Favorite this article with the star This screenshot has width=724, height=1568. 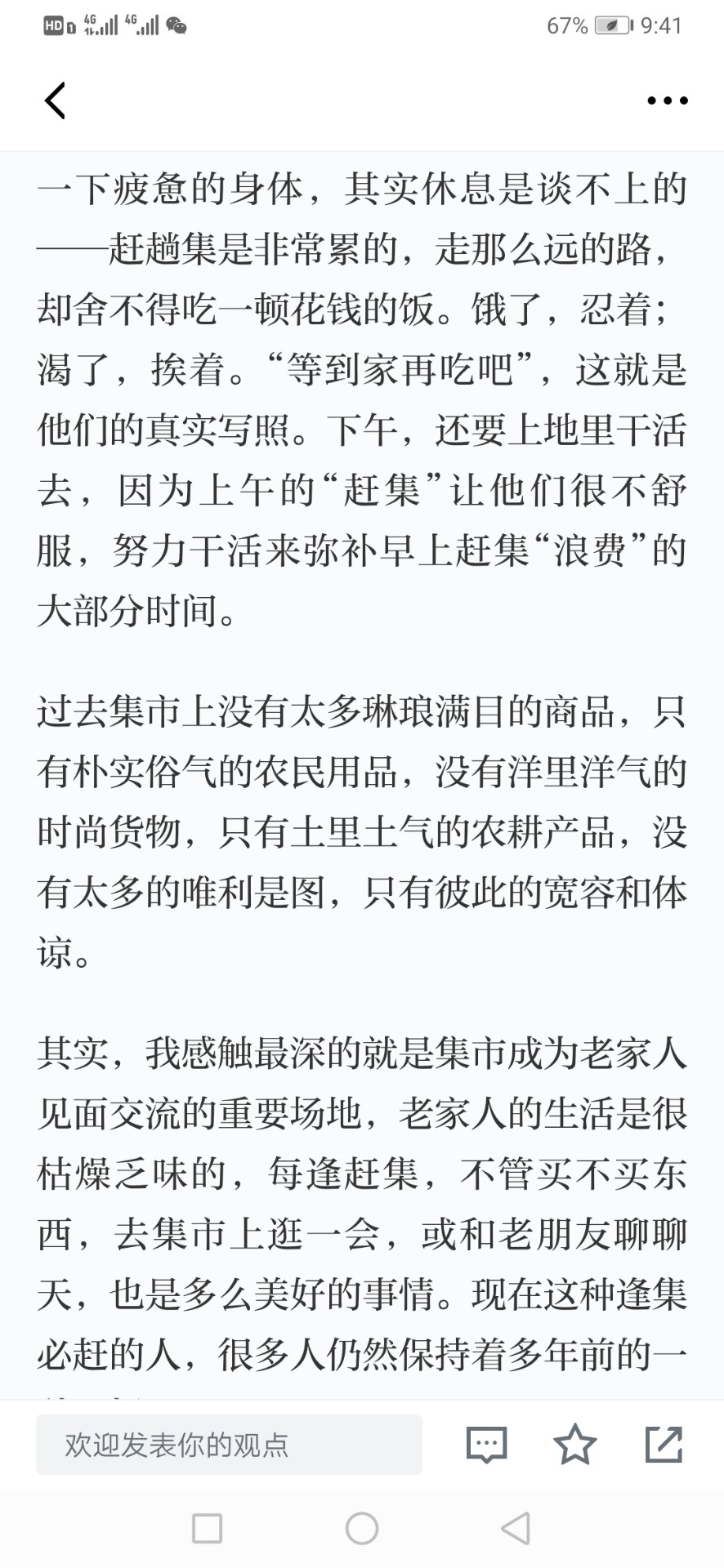pyautogui.click(x=575, y=1444)
